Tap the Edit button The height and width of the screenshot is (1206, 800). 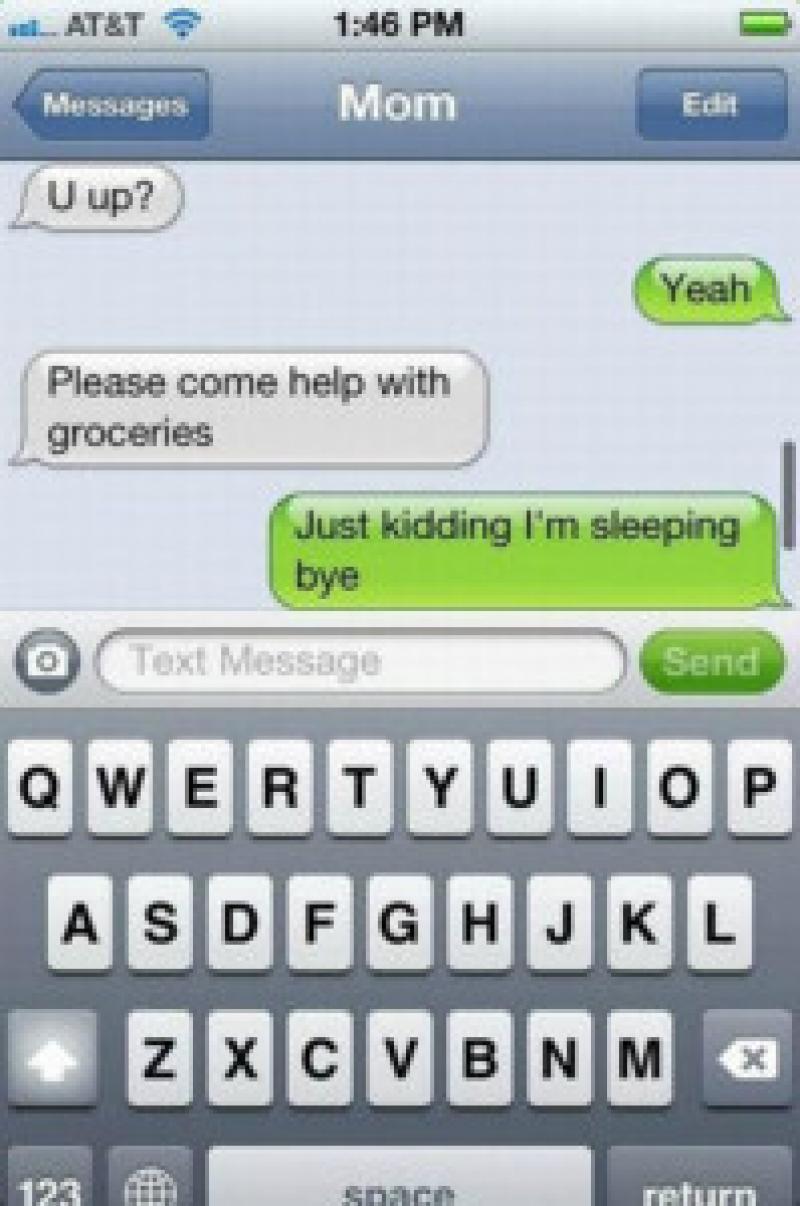pyautogui.click(x=711, y=104)
